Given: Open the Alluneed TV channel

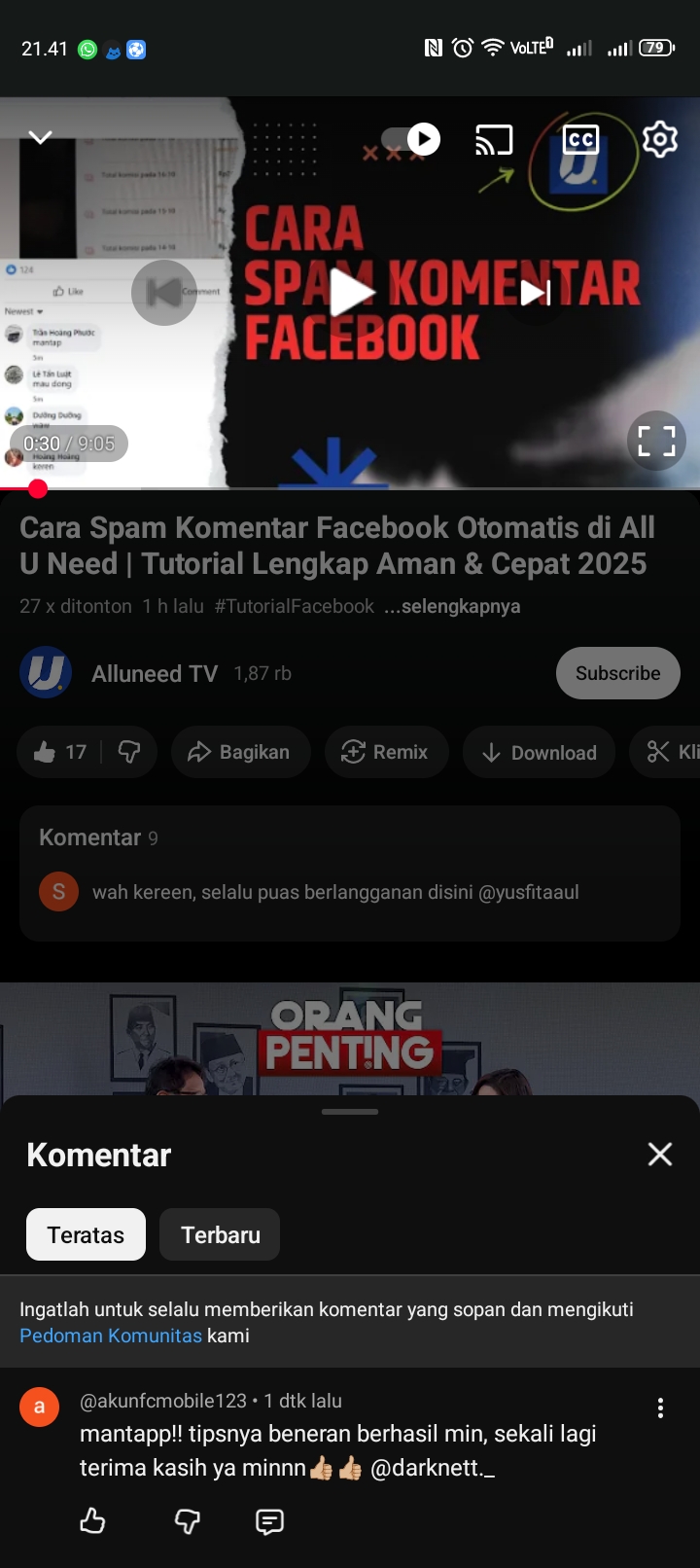Looking at the screenshot, I should click(154, 673).
